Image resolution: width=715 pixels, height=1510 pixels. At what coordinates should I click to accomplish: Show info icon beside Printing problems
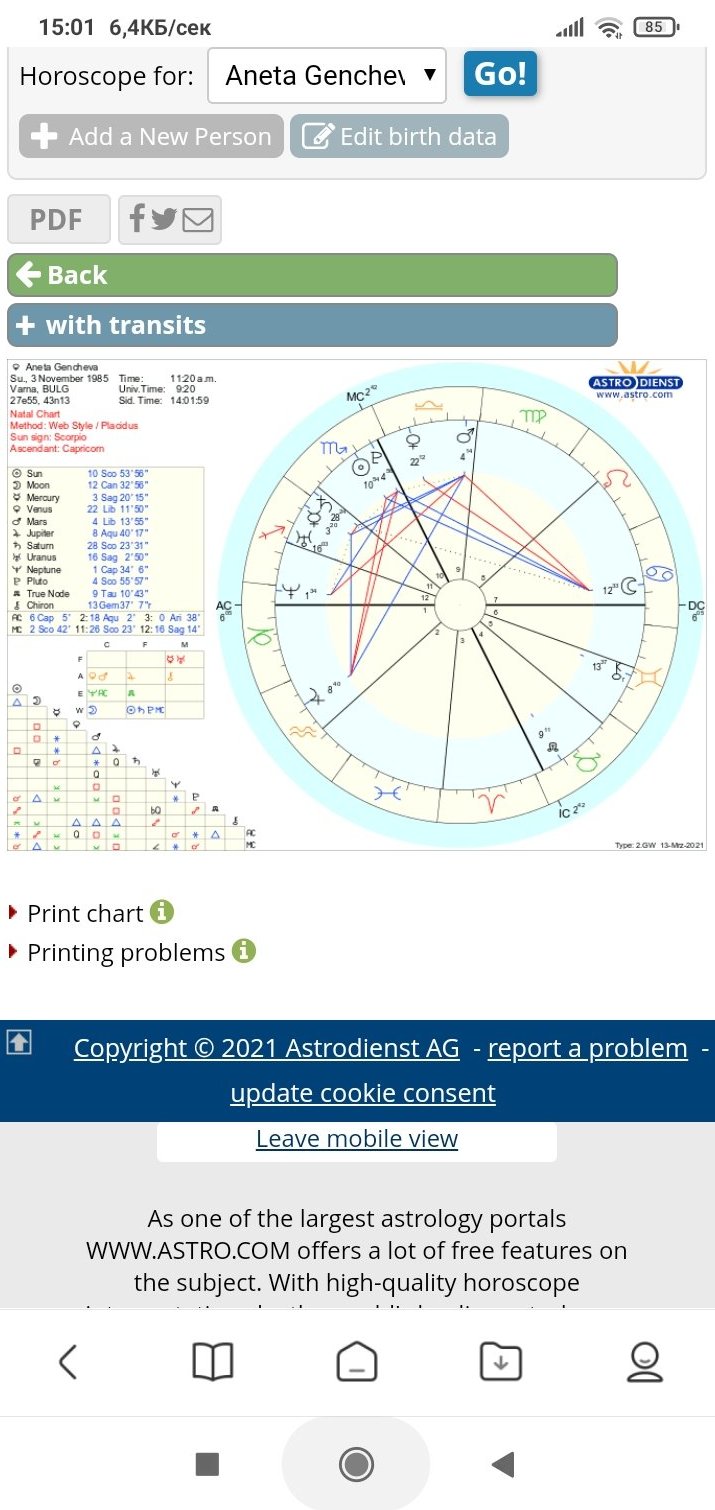244,951
